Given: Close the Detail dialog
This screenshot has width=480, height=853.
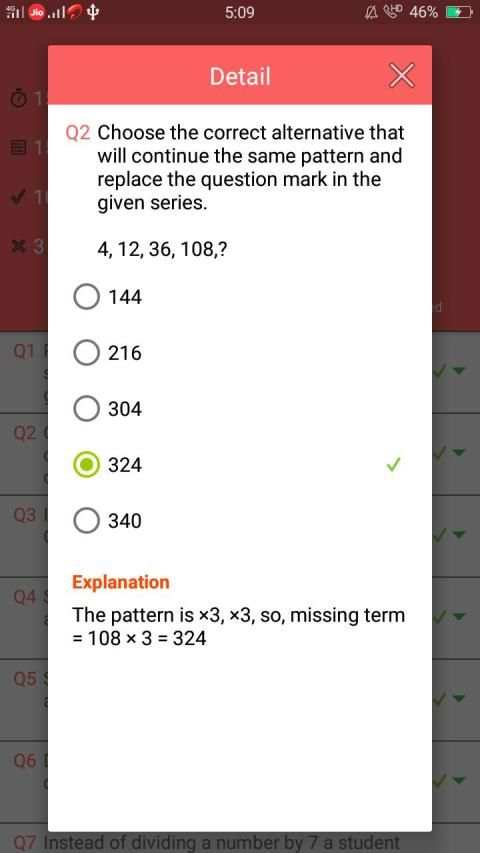Looking at the screenshot, I should click(402, 76).
